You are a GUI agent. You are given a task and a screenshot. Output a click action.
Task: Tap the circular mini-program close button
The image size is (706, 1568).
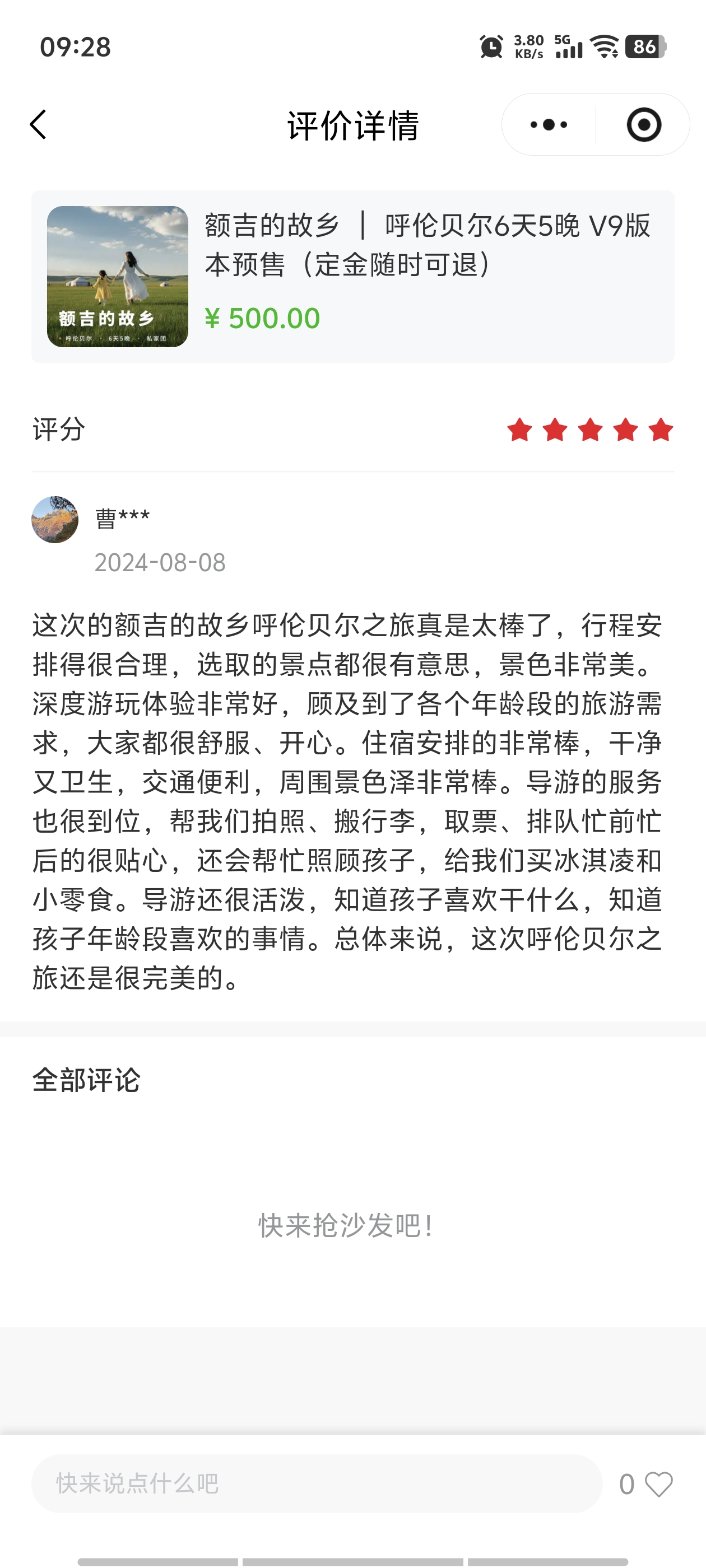[x=643, y=124]
